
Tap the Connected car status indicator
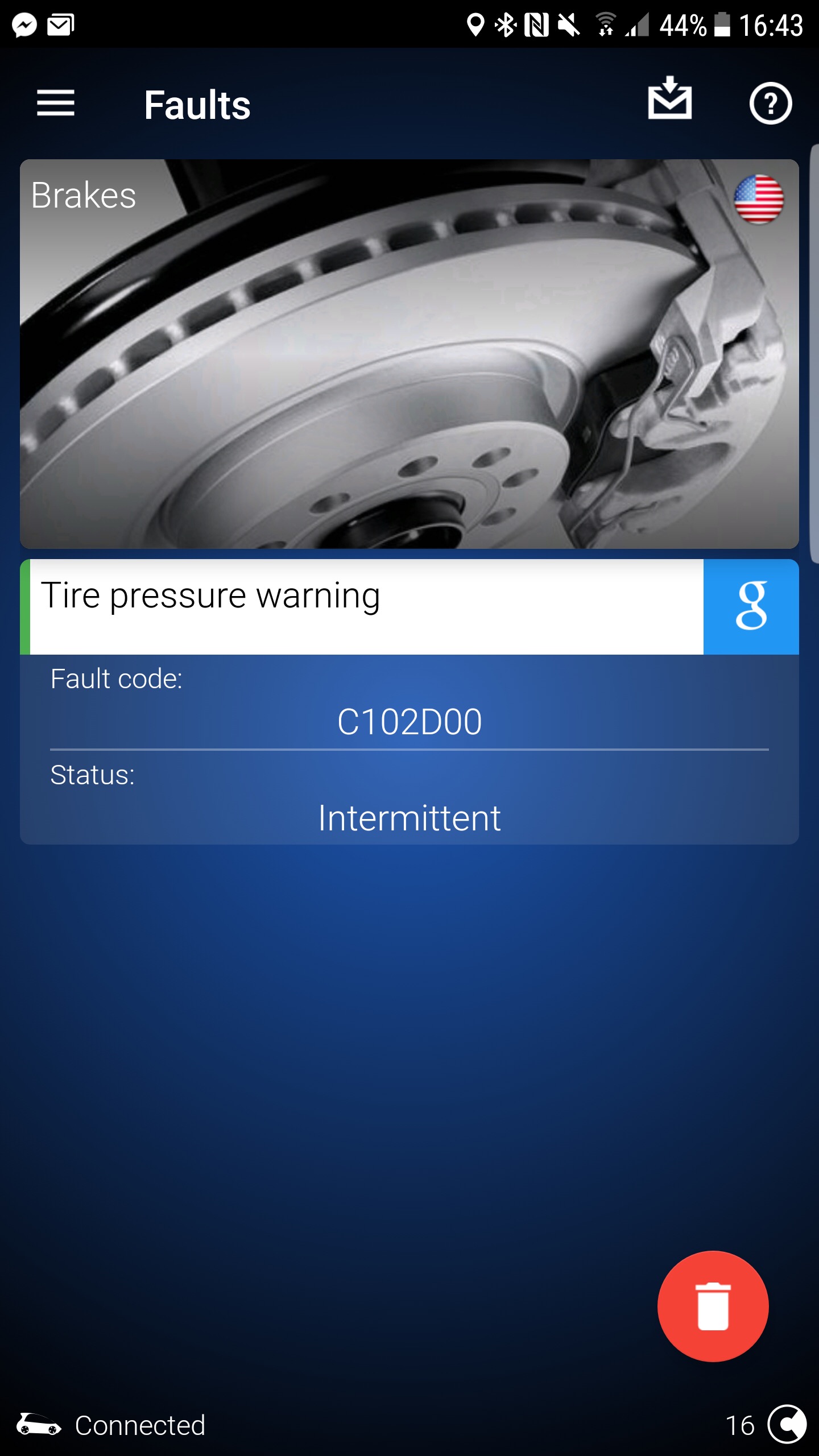point(111,1425)
